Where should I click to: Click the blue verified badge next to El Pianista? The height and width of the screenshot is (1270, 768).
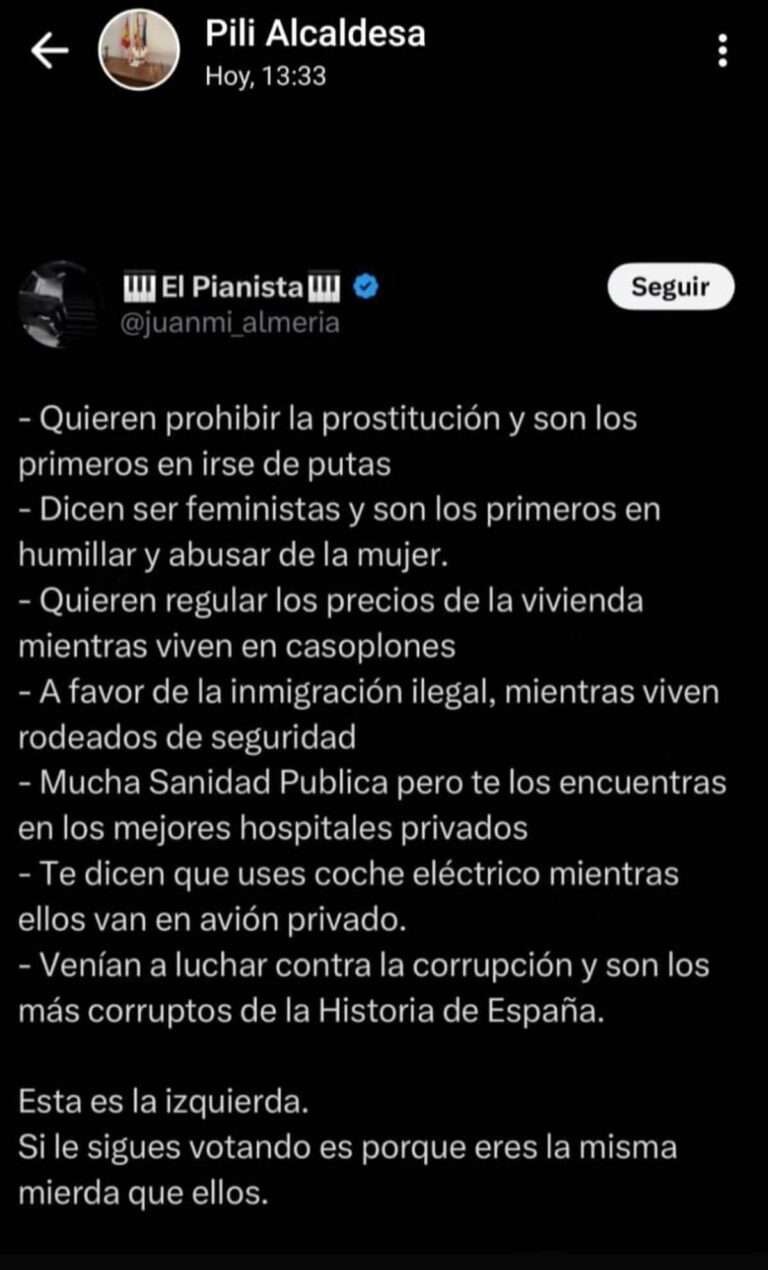(x=365, y=285)
